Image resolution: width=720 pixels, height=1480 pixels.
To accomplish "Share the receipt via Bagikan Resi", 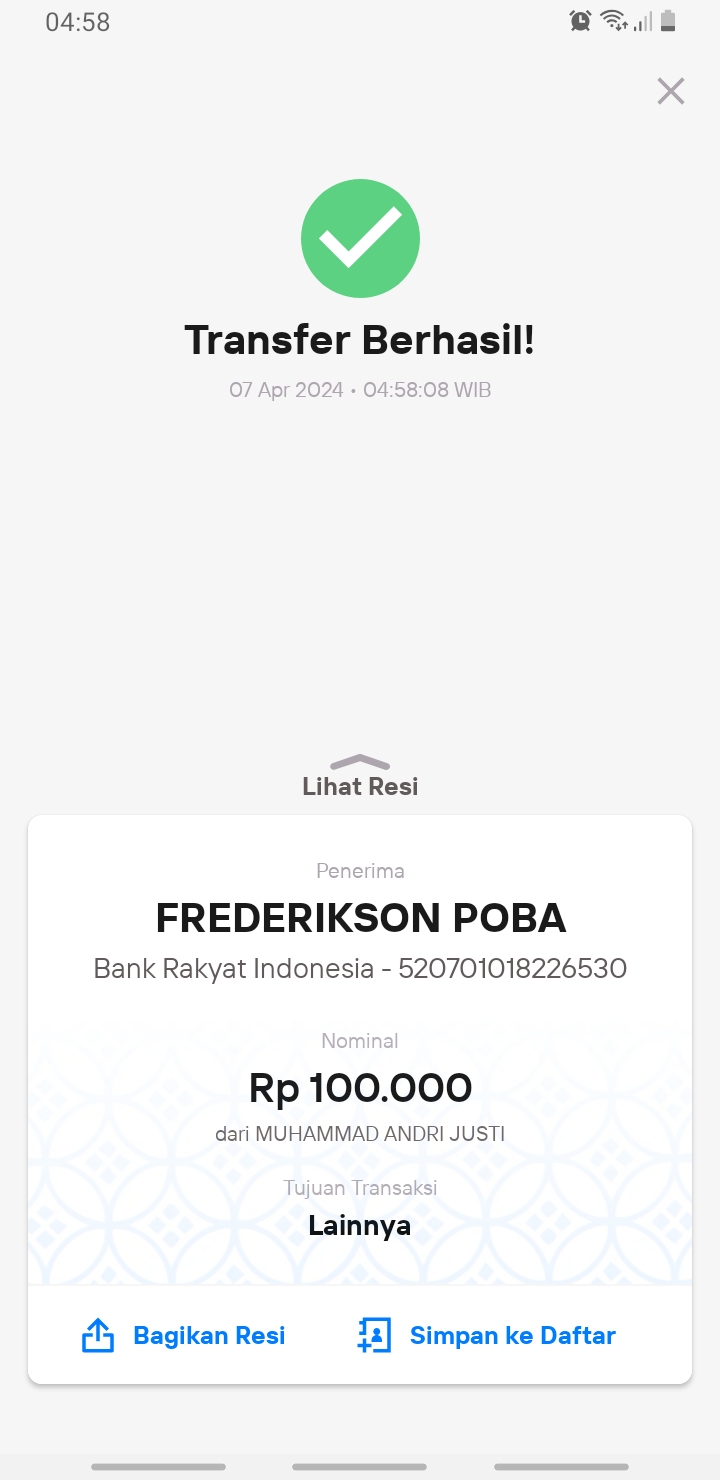I will coord(184,1335).
